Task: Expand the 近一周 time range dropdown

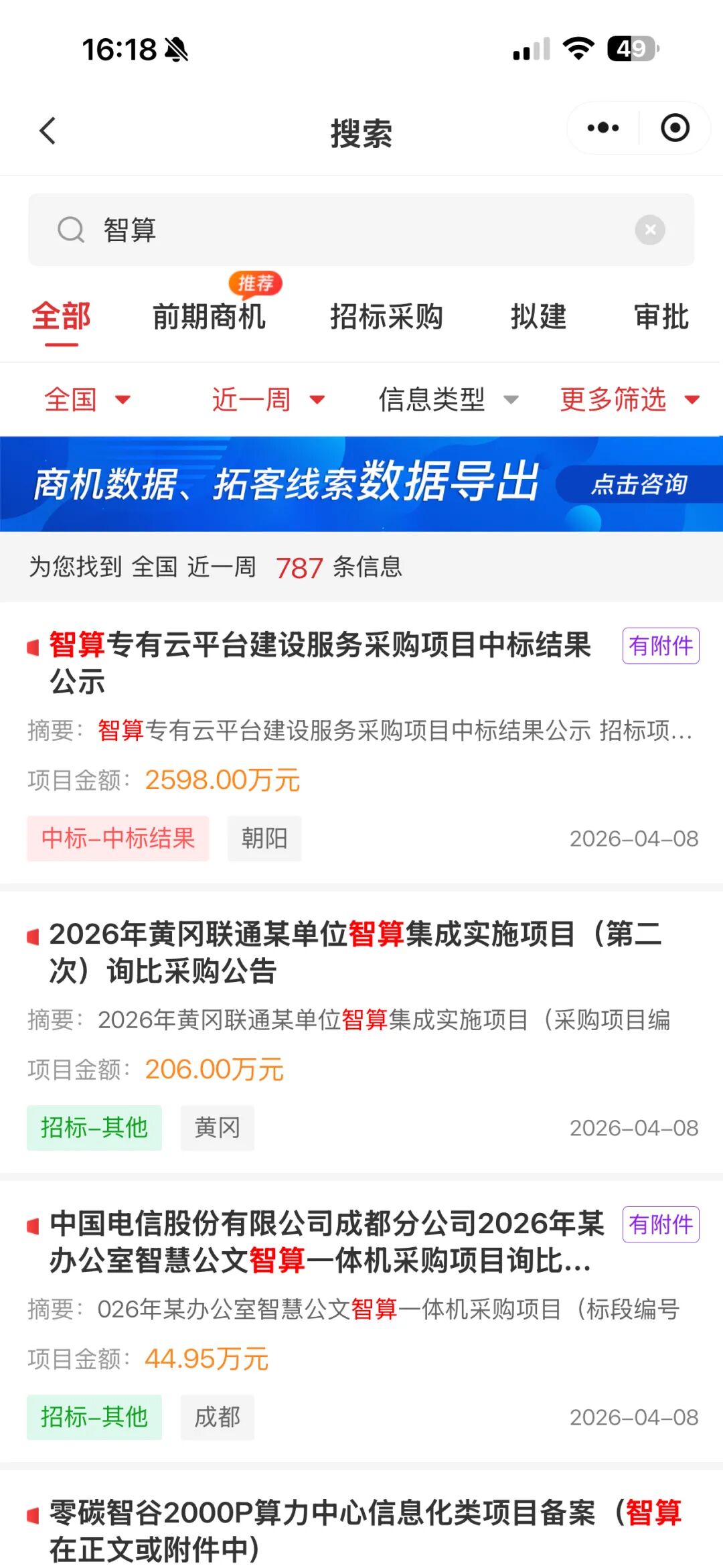Action: pos(268,400)
